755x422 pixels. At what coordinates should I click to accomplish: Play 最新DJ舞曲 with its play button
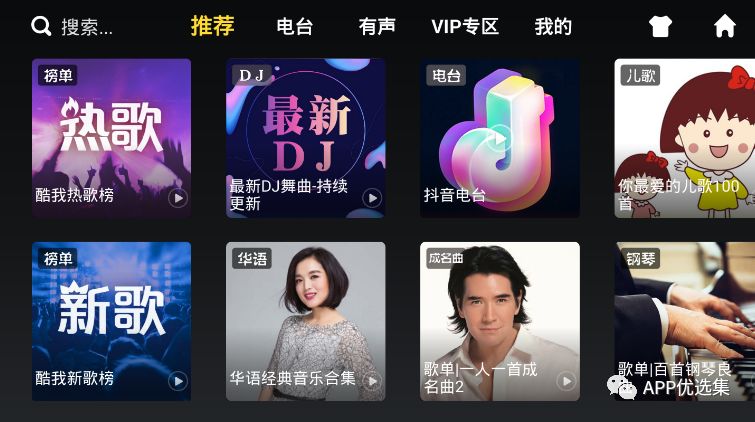[x=372, y=198]
